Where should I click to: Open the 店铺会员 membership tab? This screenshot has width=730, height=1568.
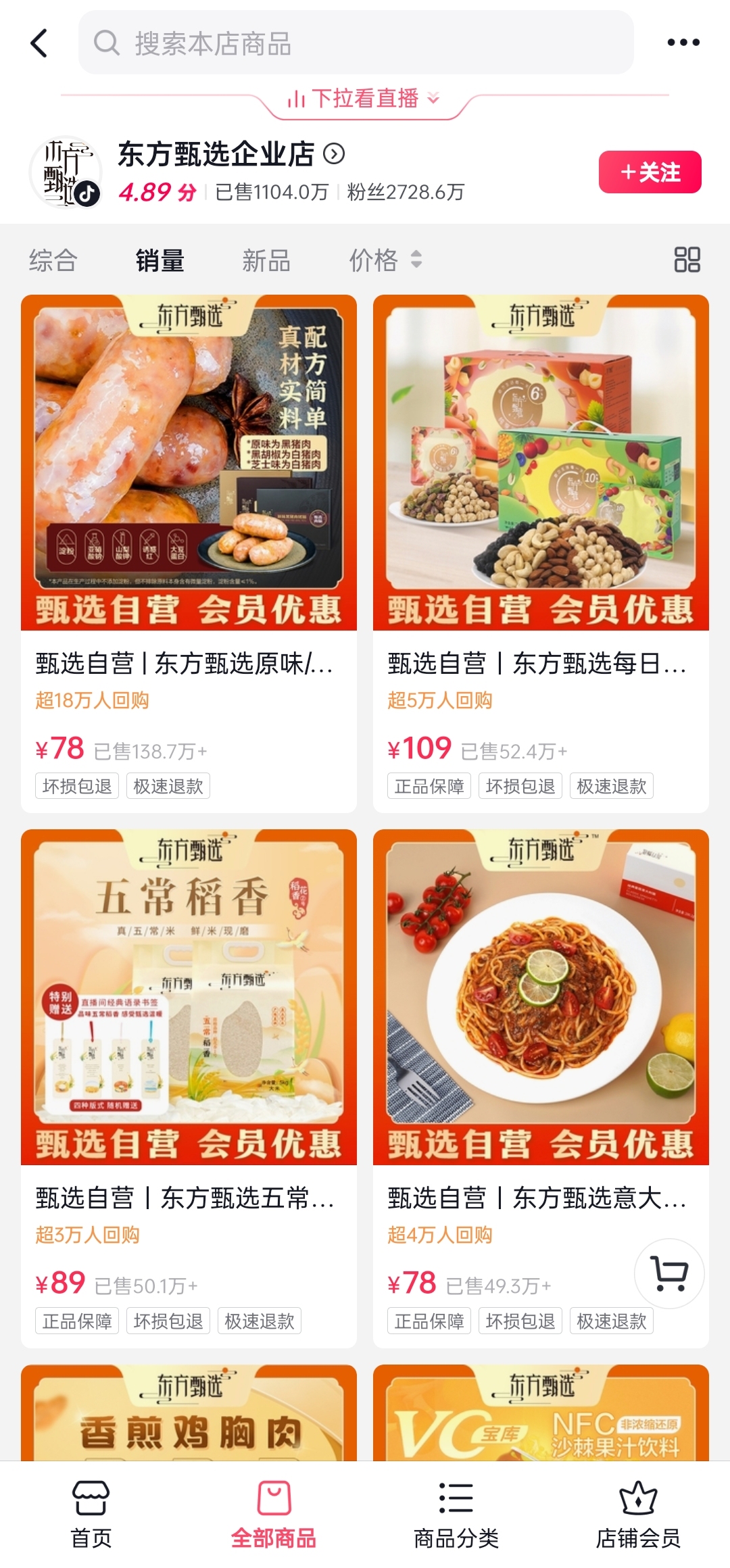(638, 1515)
